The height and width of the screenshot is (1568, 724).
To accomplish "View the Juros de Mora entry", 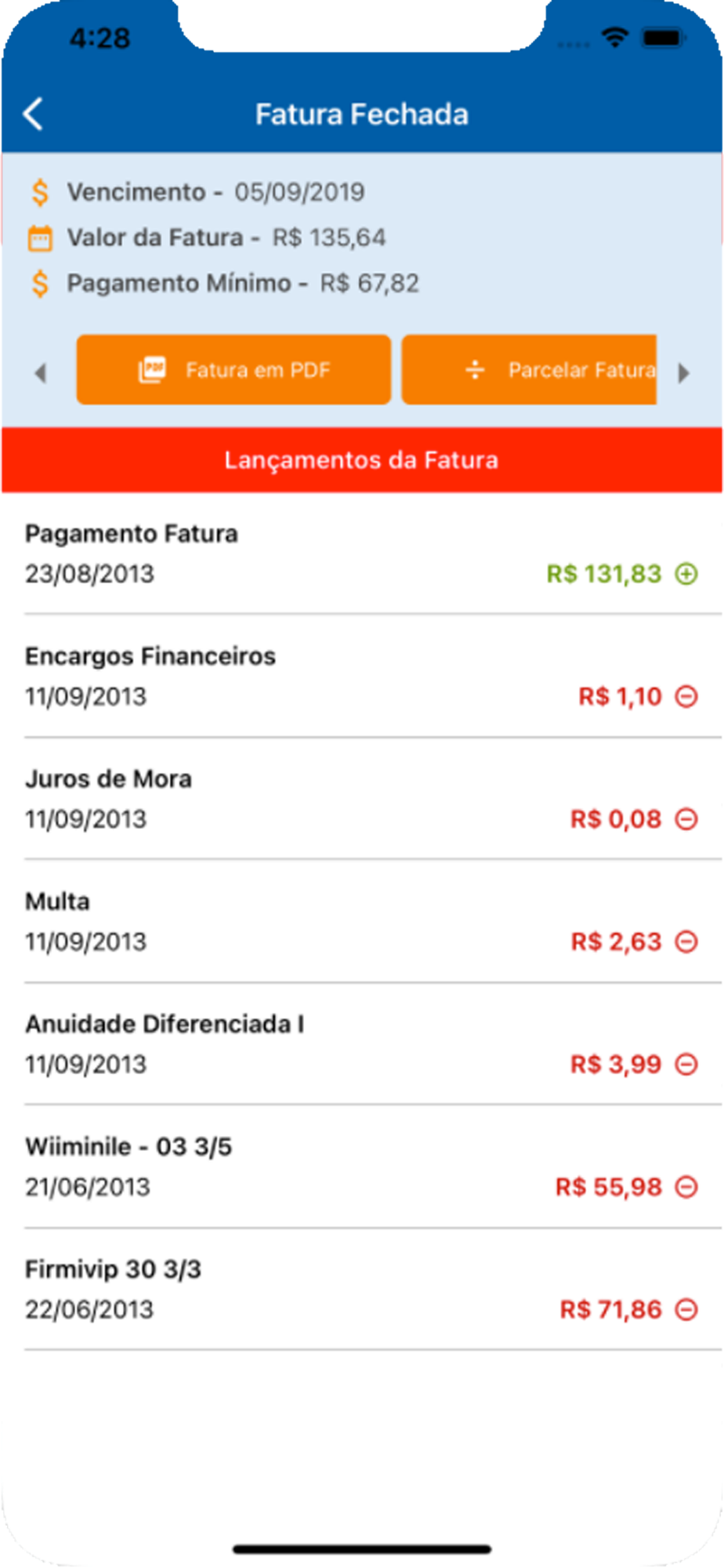I will 362,798.
